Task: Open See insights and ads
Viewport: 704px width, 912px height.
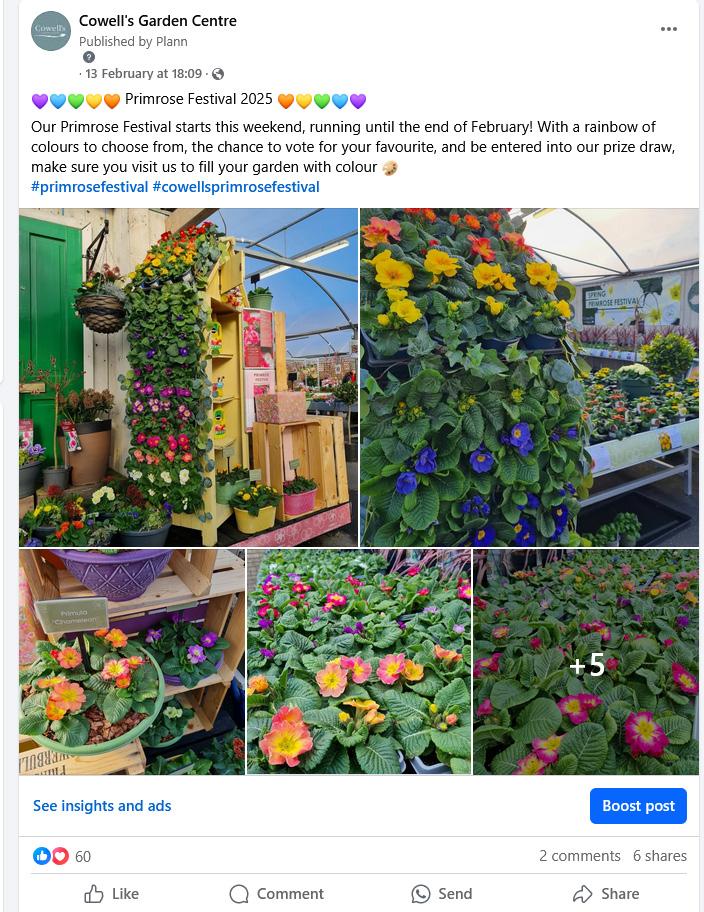Action: tap(102, 806)
